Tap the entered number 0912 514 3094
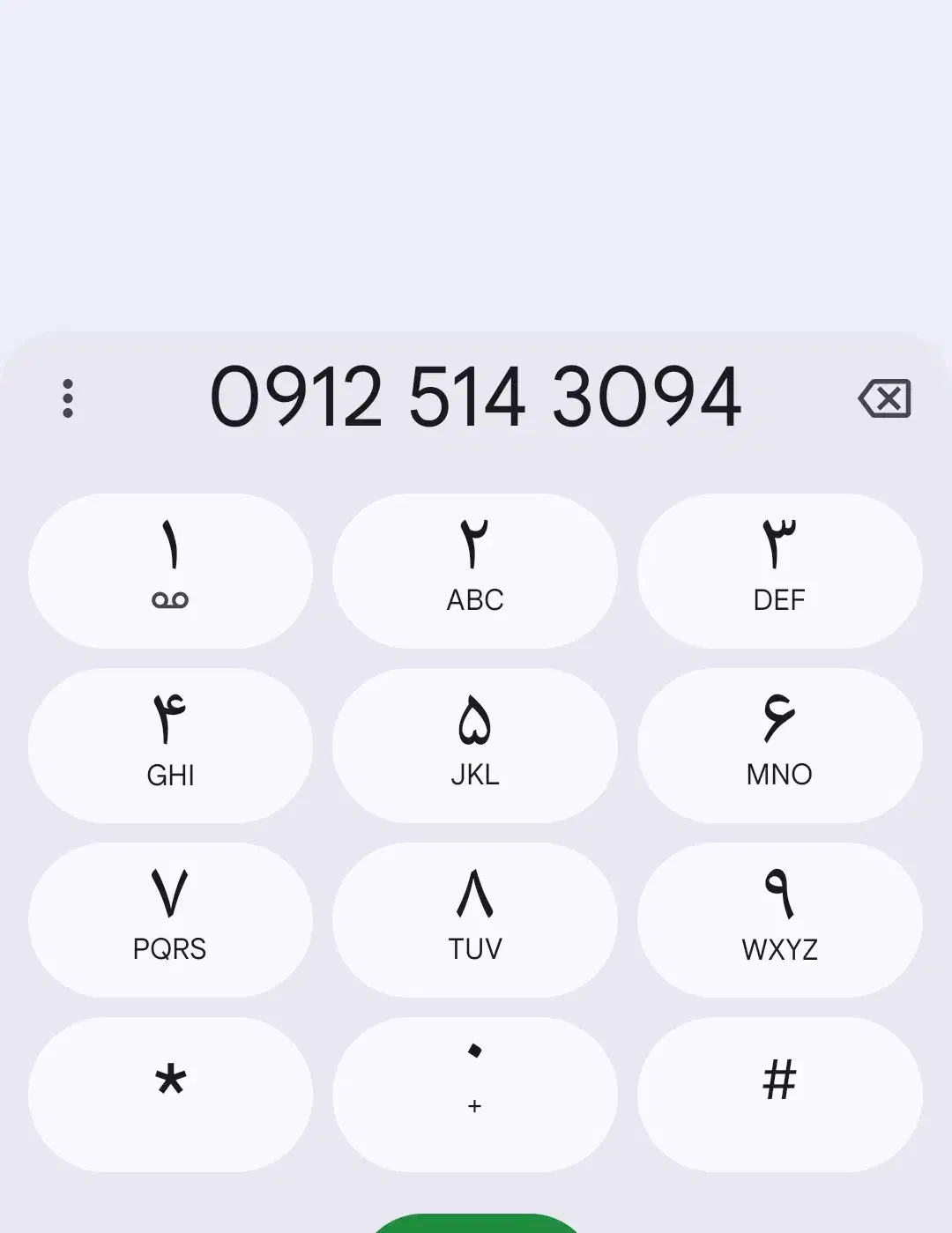This screenshot has height=1233, width=952. [476, 397]
